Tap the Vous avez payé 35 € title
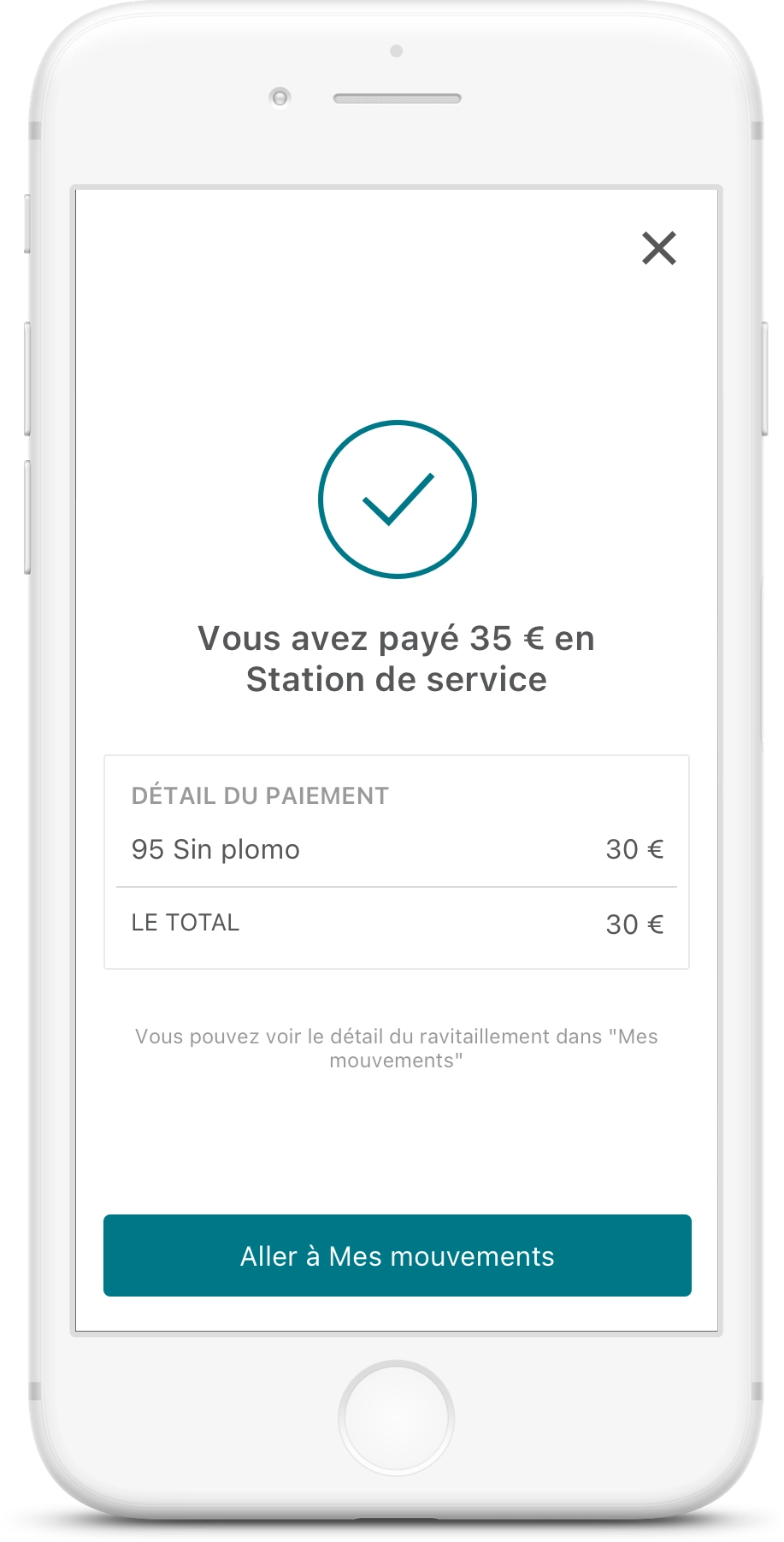The width and height of the screenshot is (784, 1542). point(397,657)
